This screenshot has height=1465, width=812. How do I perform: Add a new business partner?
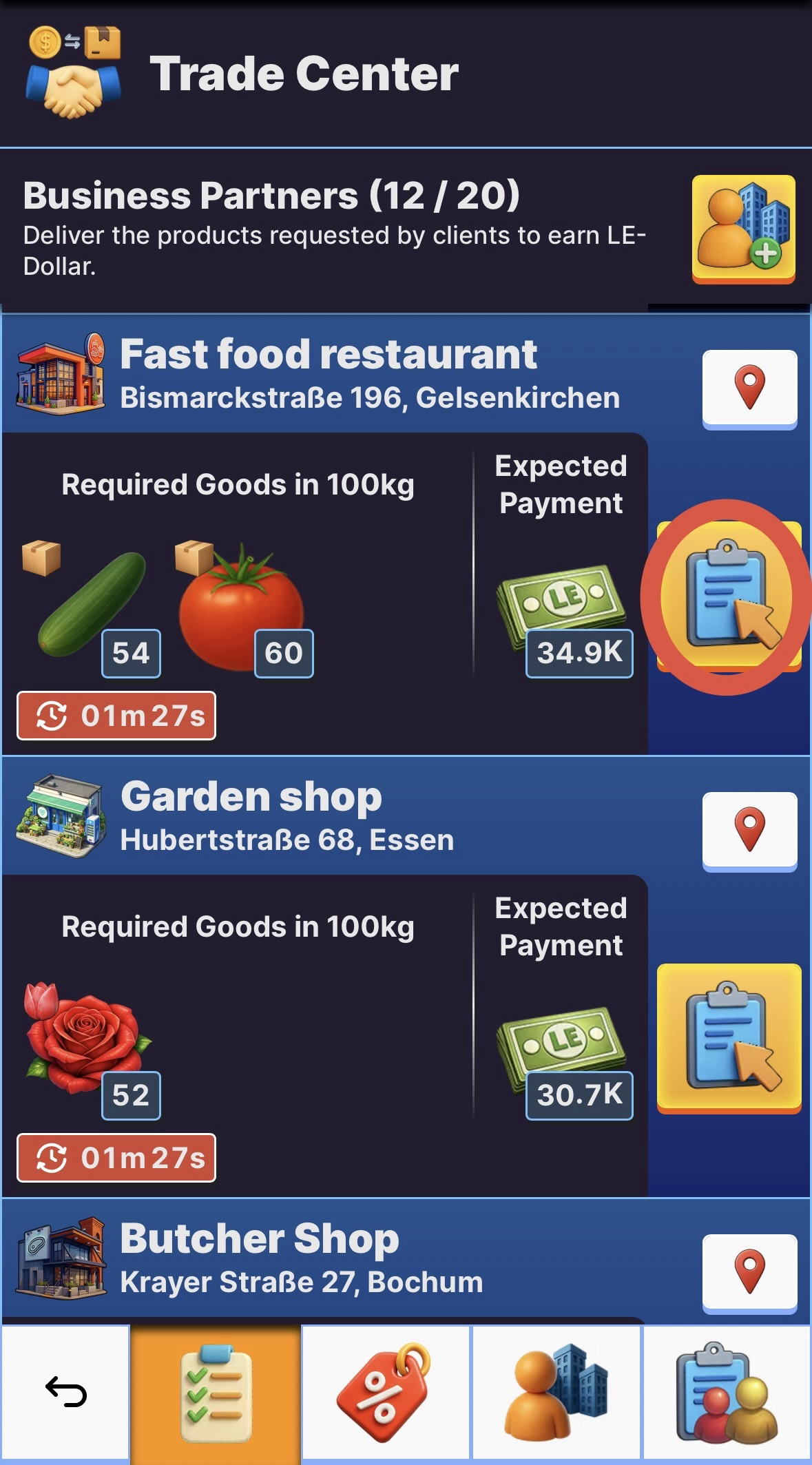(x=743, y=228)
